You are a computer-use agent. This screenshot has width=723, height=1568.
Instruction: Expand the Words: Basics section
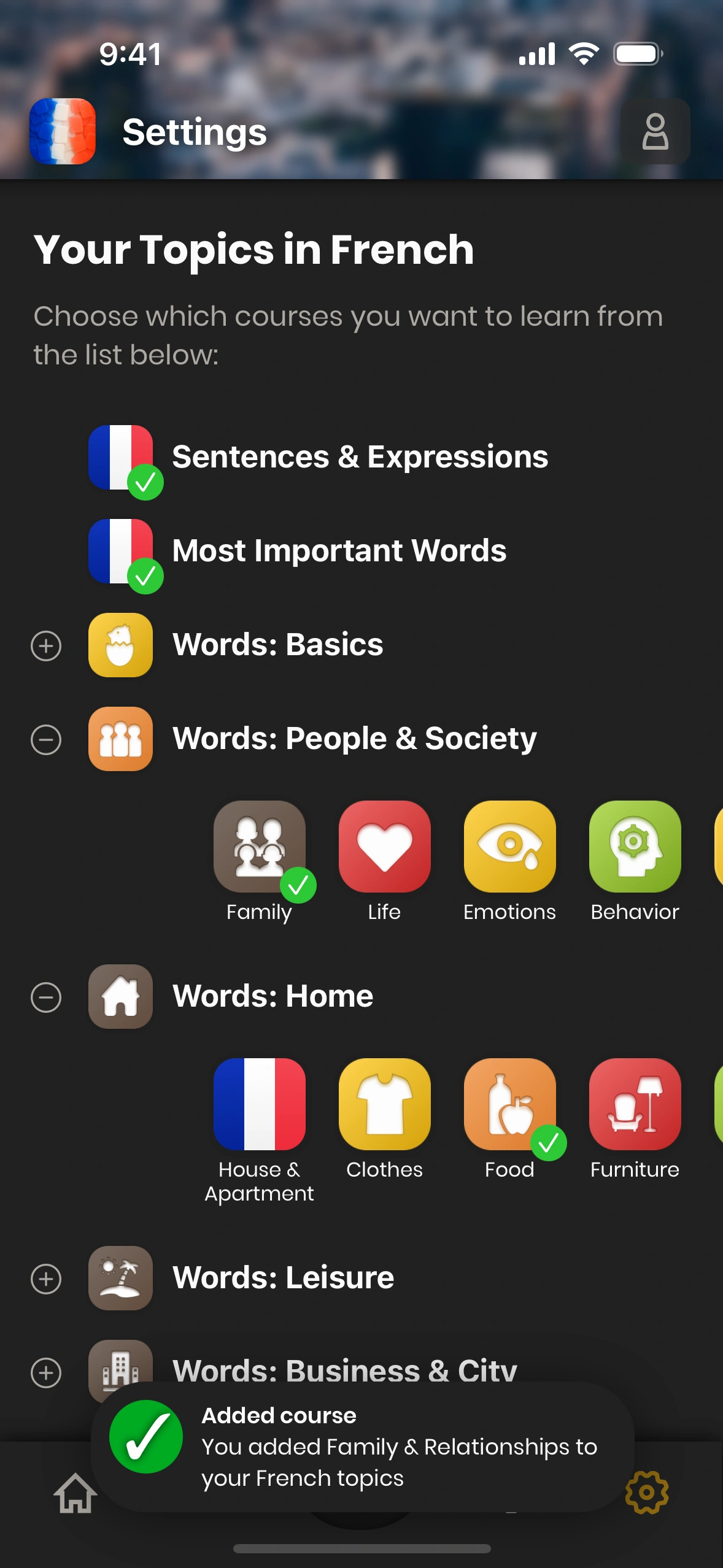(46, 645)
